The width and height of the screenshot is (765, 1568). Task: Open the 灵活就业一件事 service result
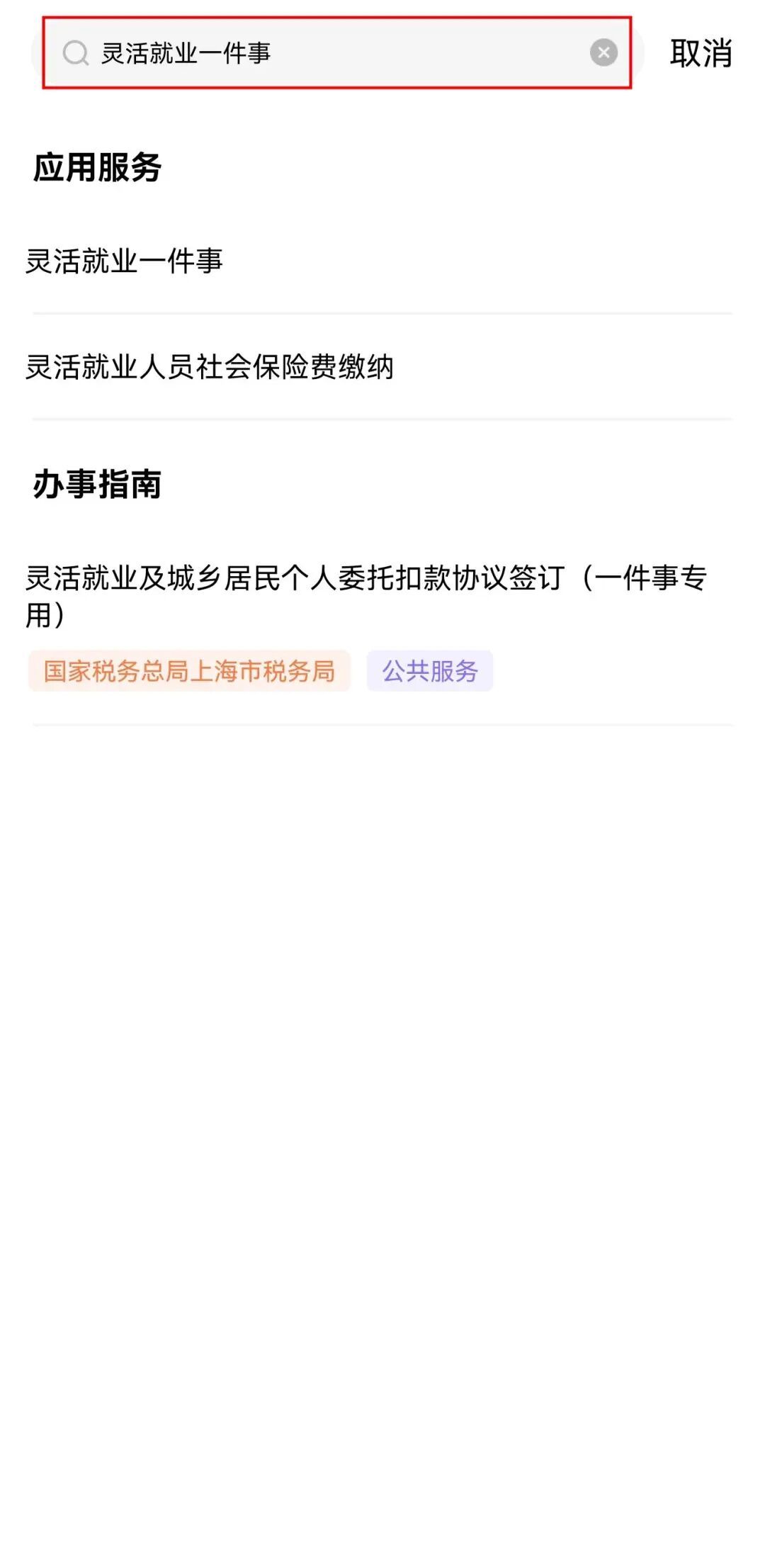coord(125,261)
